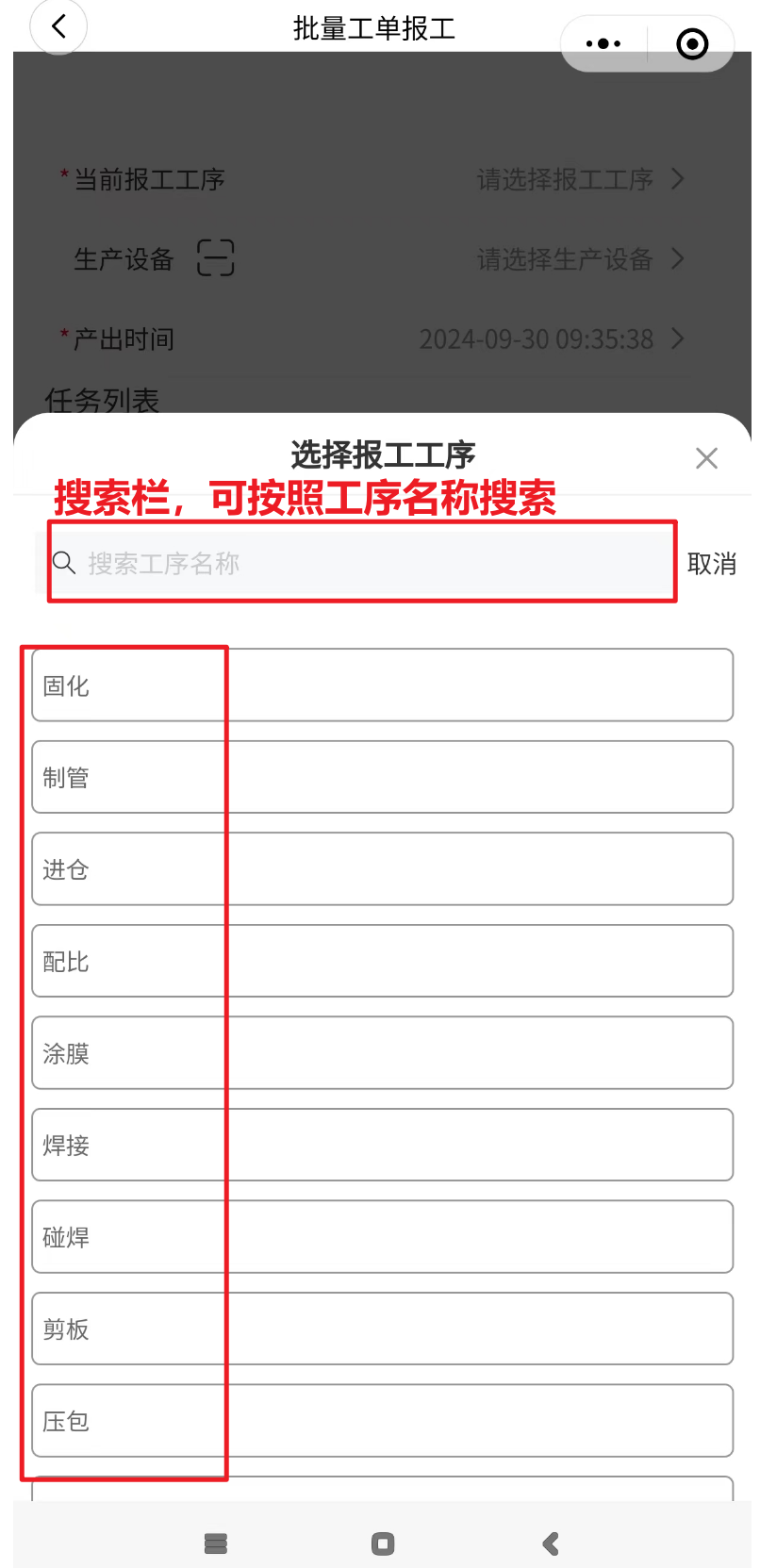The image size is (760, 1568).
Task: Focus the 搜索工序名称 search field
Action: (362, 563)
